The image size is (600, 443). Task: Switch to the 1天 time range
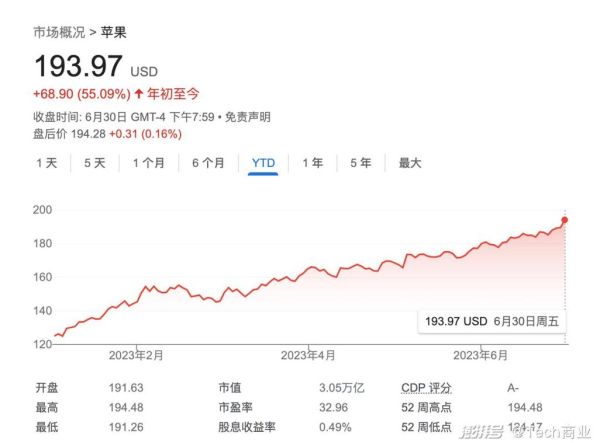tap(46, 162)
